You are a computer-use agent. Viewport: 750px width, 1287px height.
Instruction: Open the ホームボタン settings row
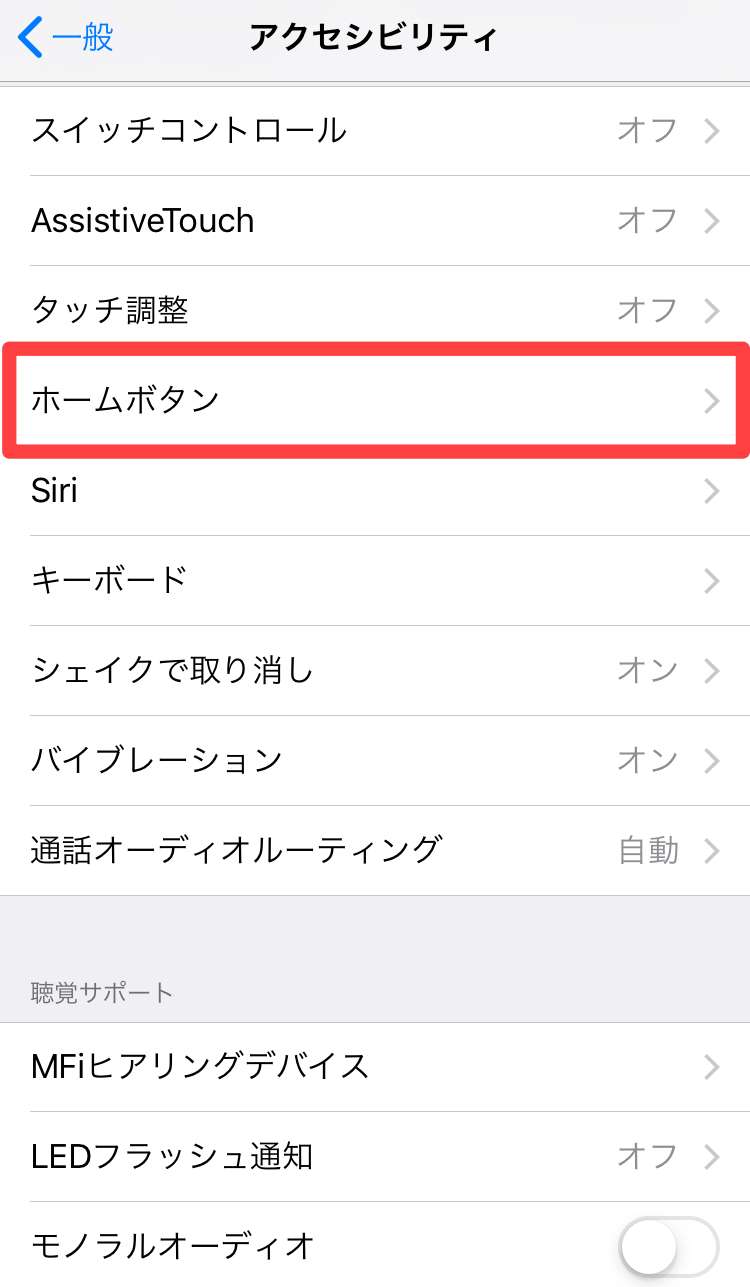(375, 401)
